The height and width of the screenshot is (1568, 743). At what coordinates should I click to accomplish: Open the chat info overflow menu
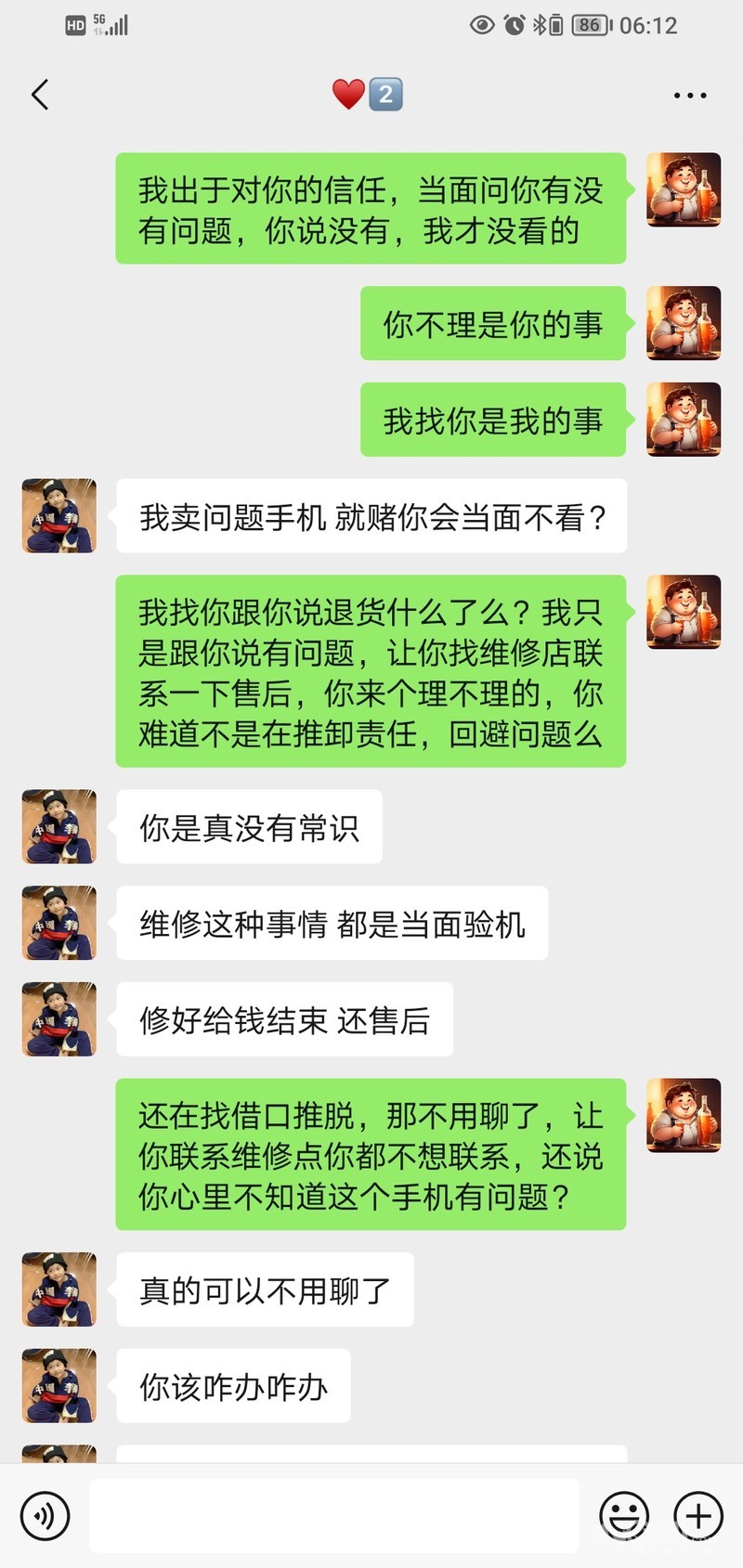(x=689, y=95)
